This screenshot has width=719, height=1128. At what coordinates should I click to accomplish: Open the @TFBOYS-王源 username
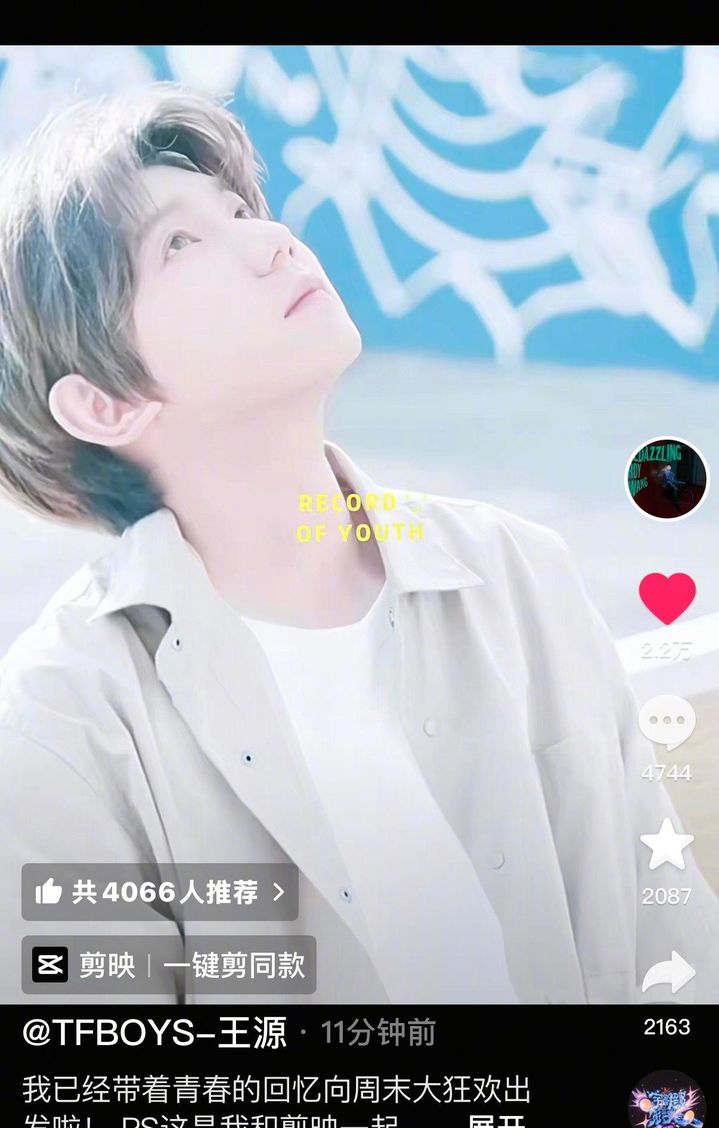pyautogui.click(x=154, y=1032)
